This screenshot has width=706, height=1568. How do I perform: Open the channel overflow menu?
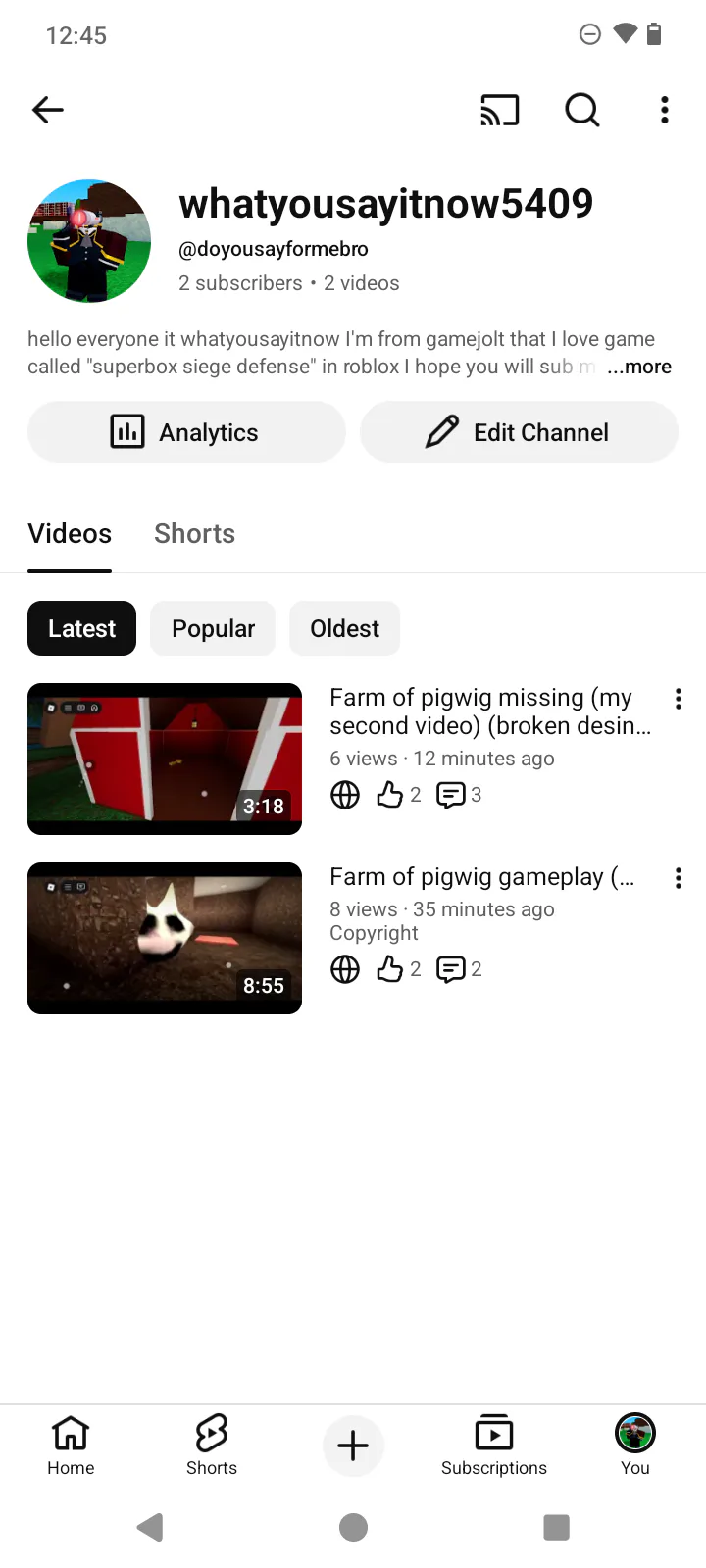click(x=665, y=110)
